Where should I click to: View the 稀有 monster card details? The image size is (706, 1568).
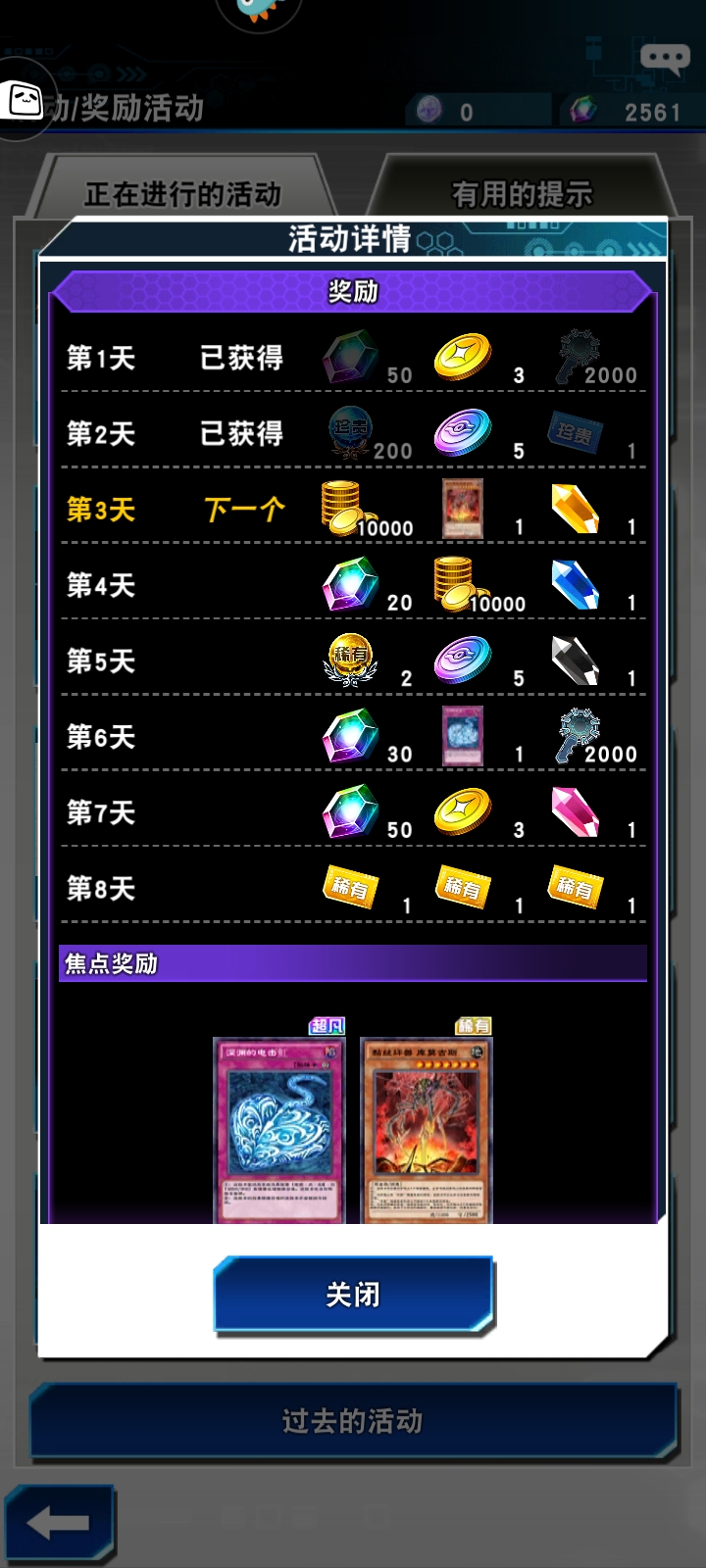click(x=426, y=1131)
